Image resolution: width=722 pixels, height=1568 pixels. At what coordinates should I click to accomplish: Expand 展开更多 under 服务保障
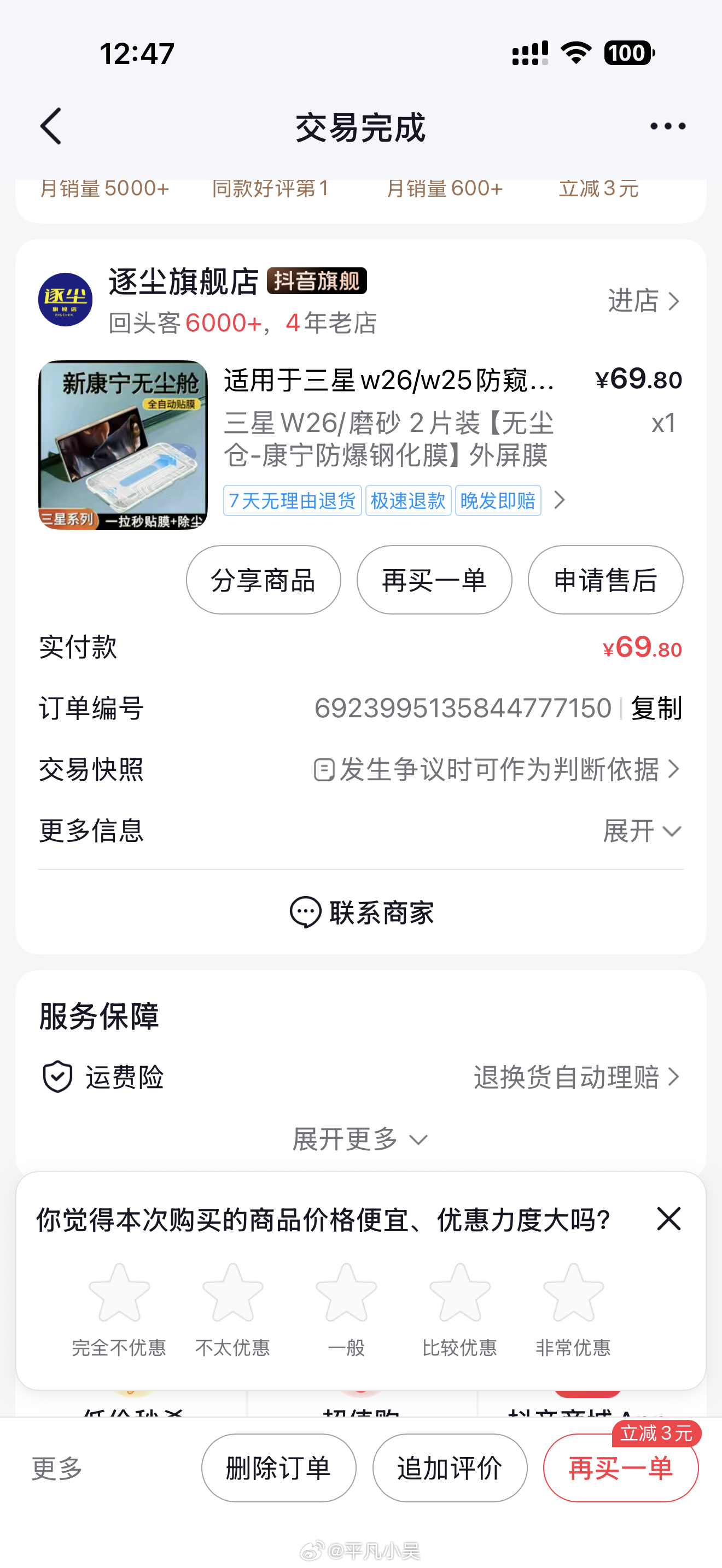pos(360,1138)
